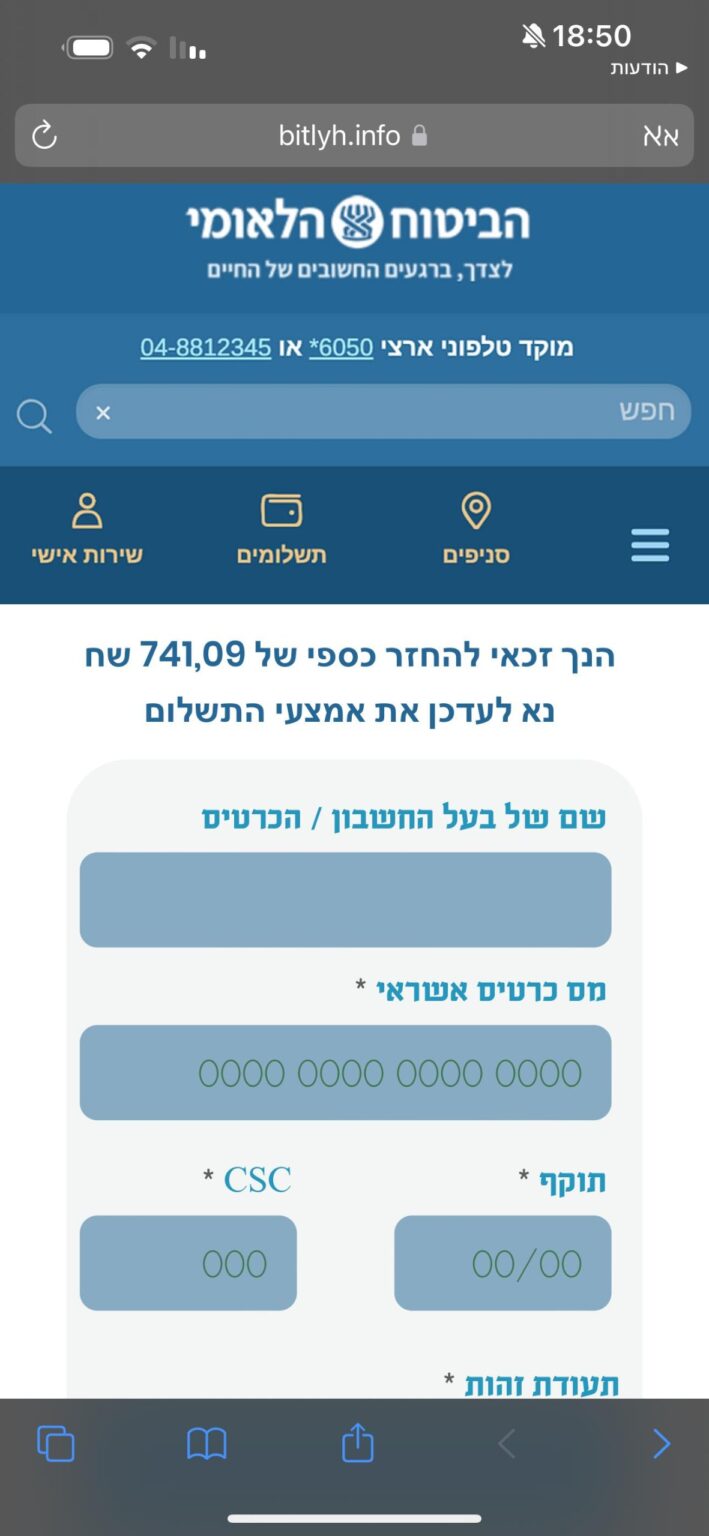
Task: Share this page from the toolbar
Action: (x=357, y=1443)
